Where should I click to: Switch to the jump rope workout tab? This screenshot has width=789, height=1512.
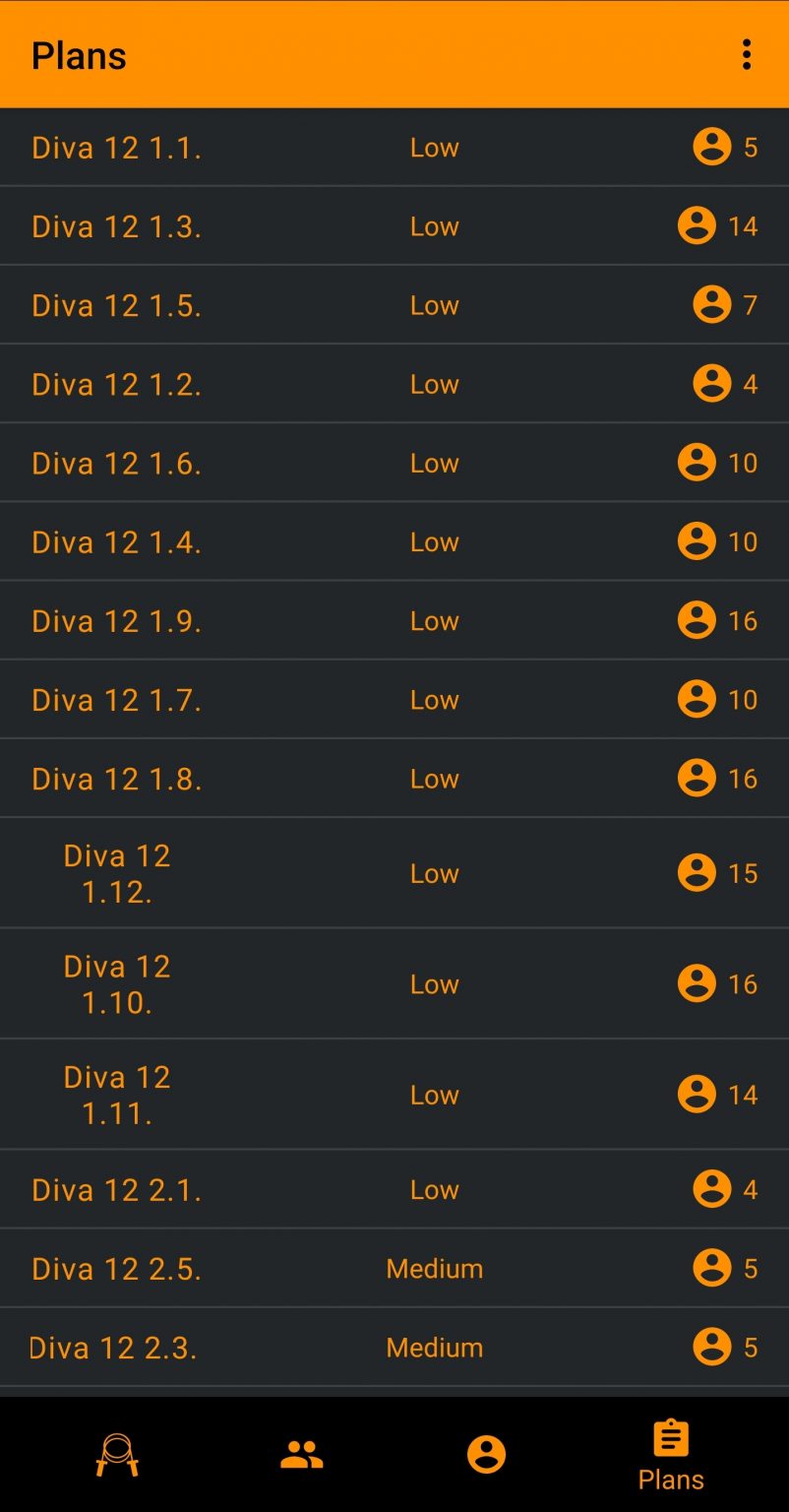[x=117, y=1455]
